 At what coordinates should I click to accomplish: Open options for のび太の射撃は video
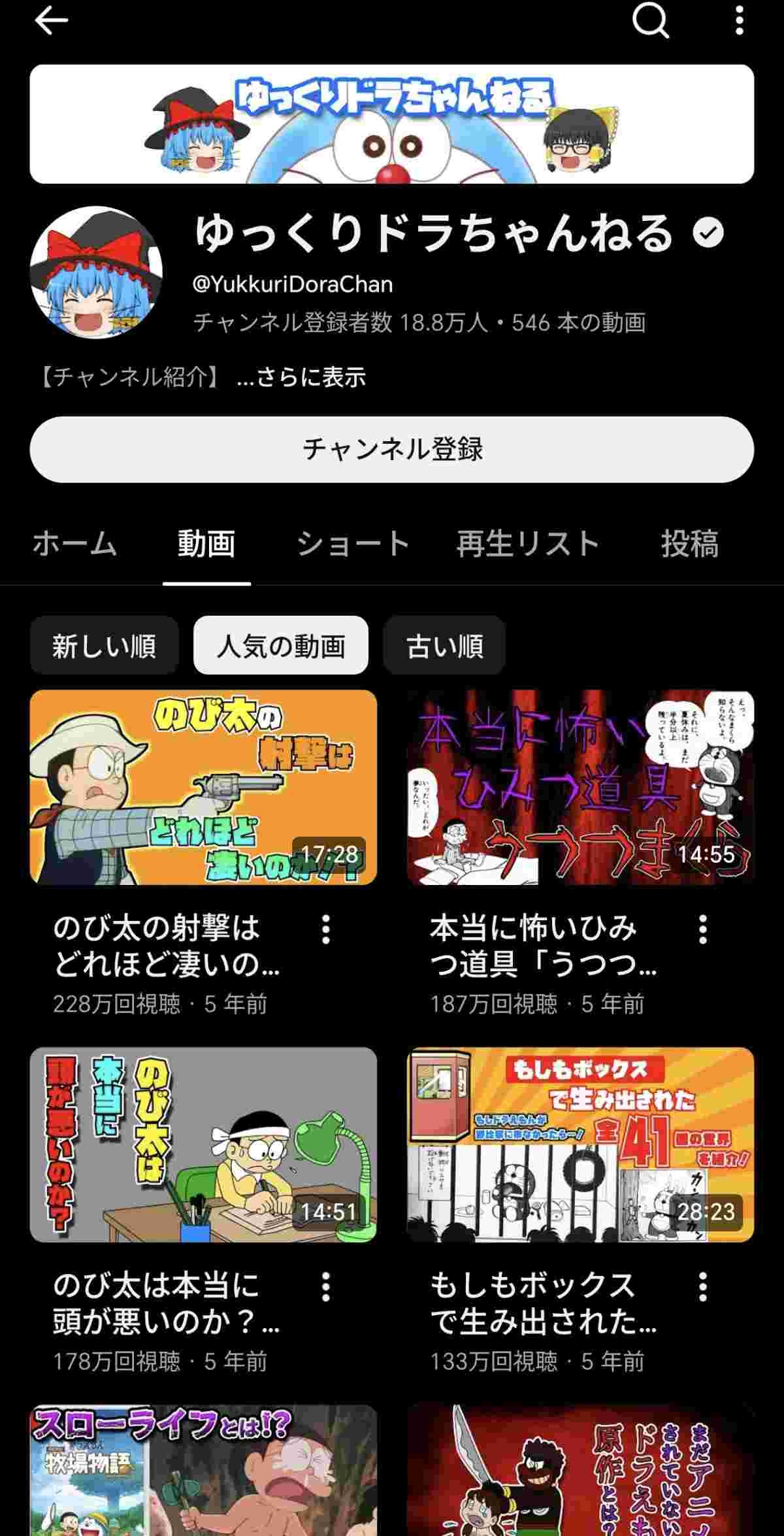click(326, 929)
